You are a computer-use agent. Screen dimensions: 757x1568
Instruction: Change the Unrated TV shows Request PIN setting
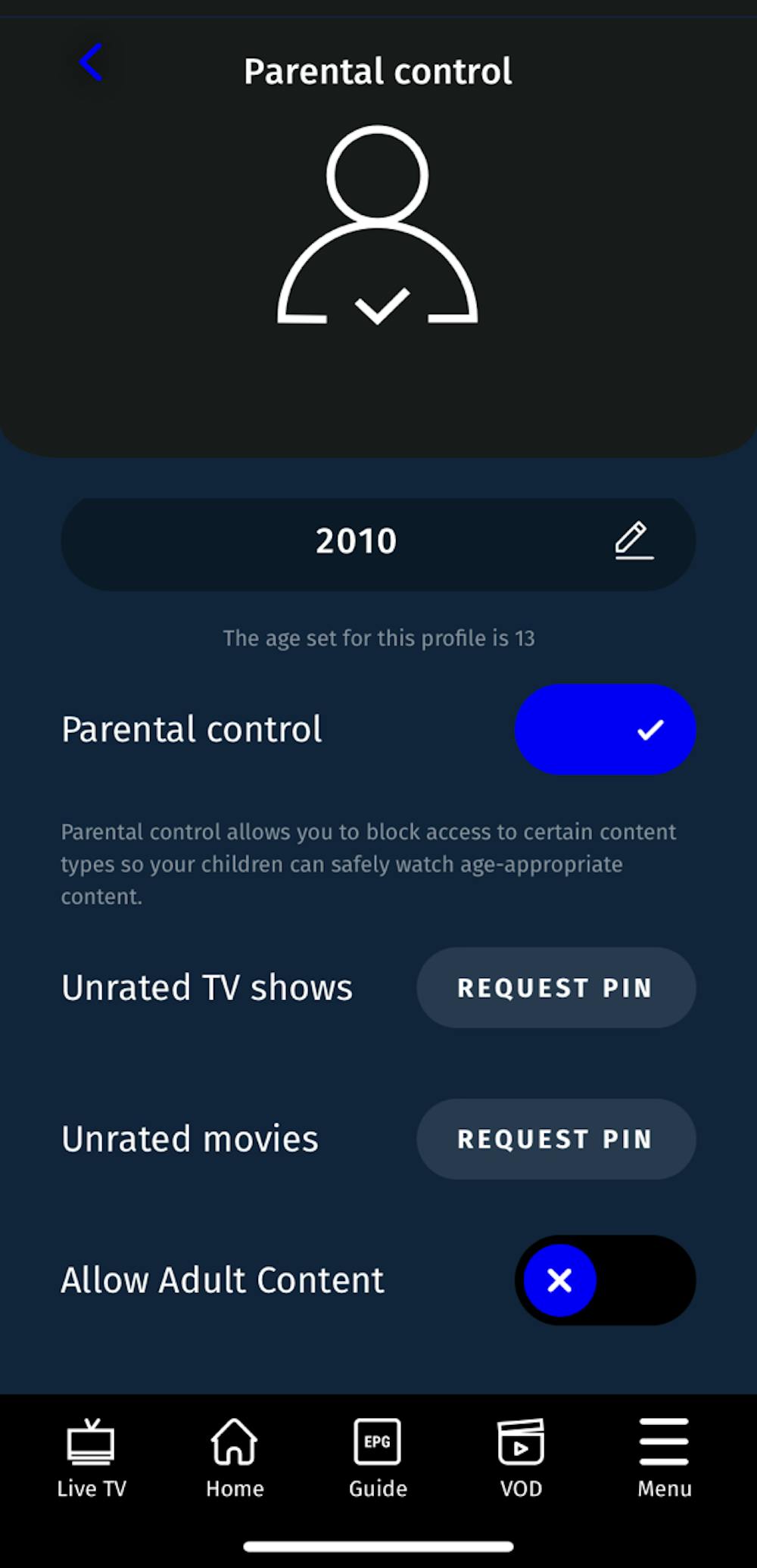(x=556, y=987)
